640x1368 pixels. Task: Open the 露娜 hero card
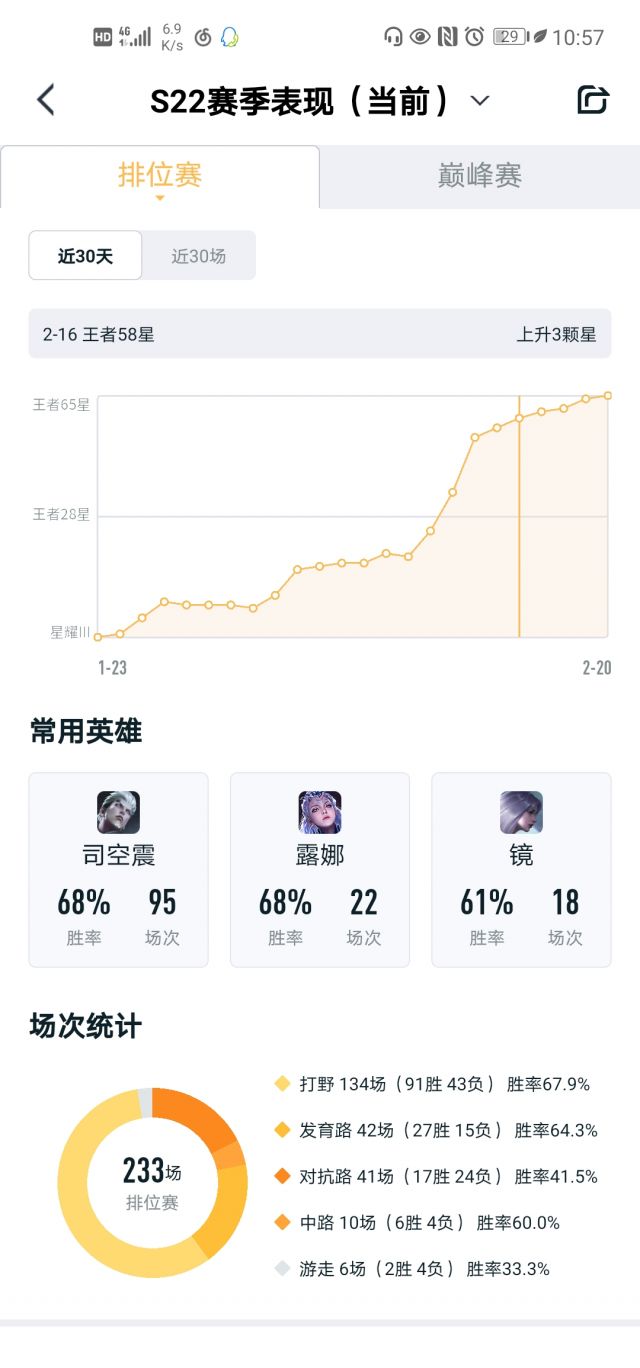(320, 869)
